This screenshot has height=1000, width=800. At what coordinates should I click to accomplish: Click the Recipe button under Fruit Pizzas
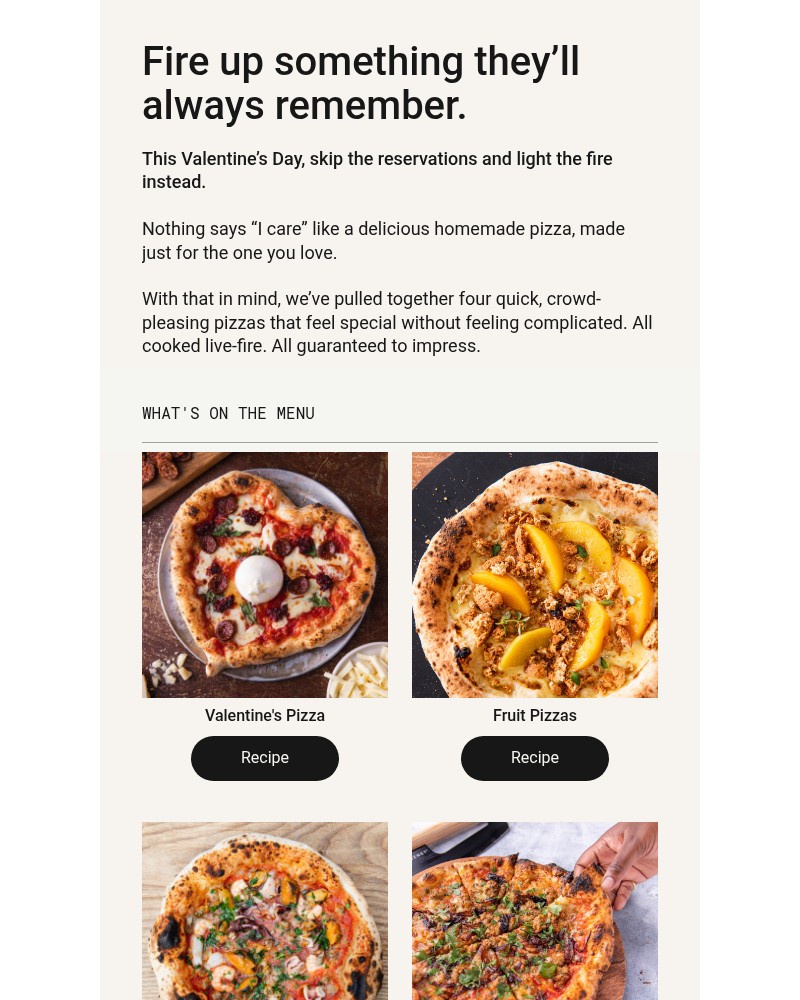coord(534,758)
